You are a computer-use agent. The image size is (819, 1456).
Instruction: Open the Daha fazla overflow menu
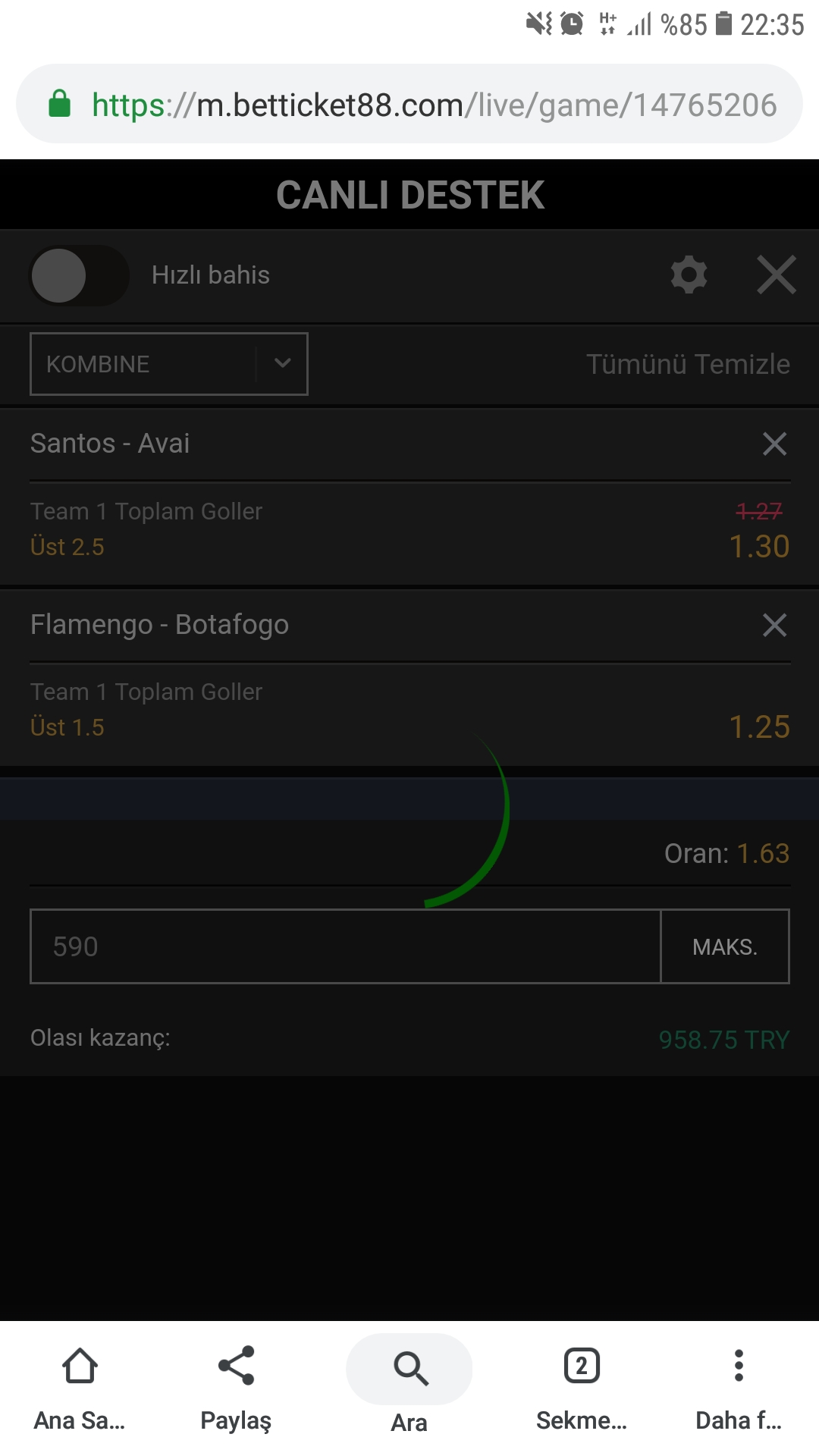pos(739,1389)
